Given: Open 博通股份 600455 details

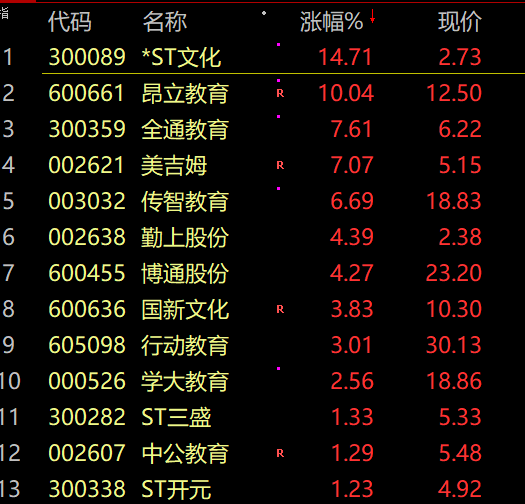Looking at the screenshot, I should click(x=262, y=273).
